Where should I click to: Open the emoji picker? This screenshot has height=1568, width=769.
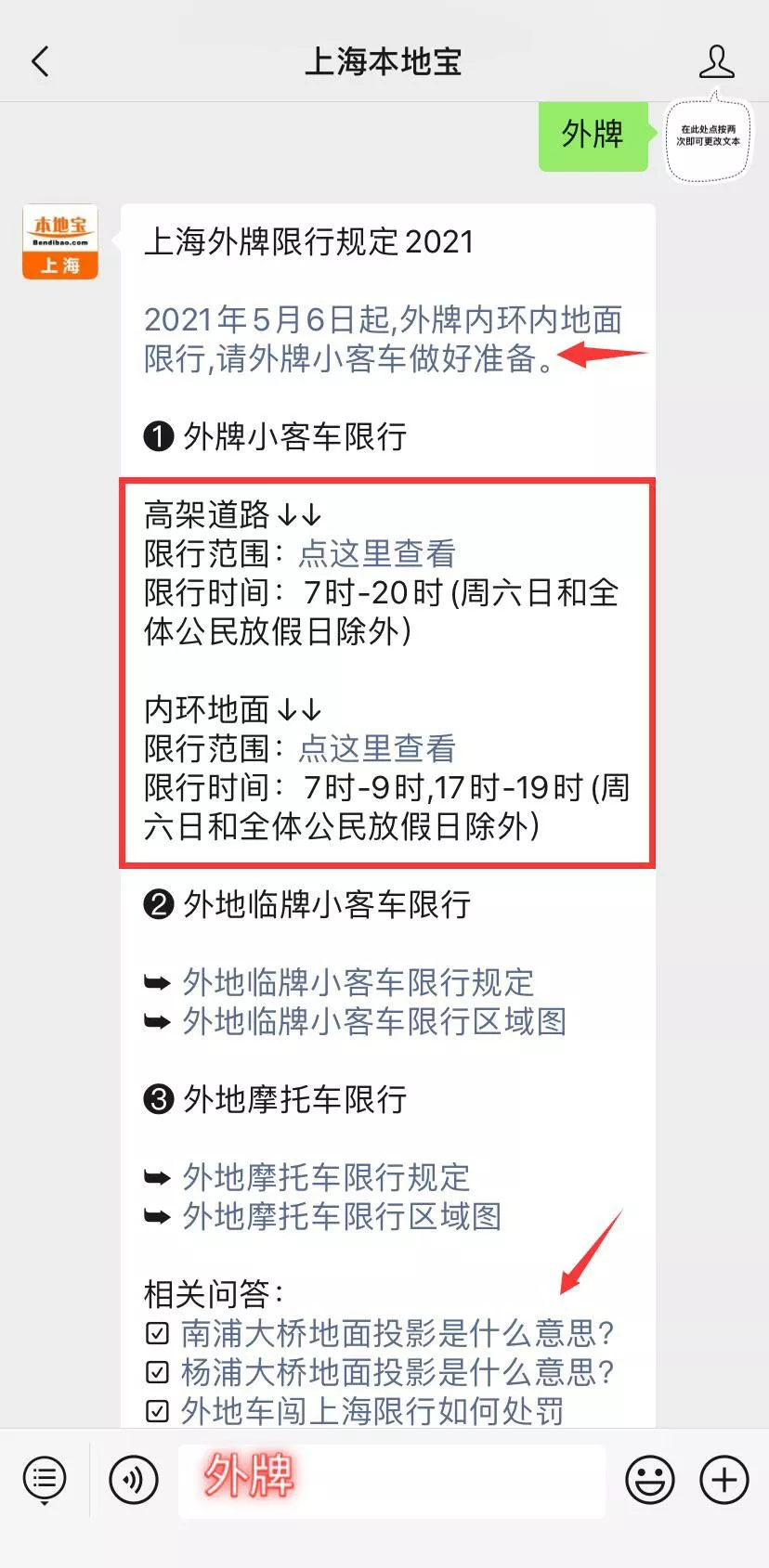649,1479
